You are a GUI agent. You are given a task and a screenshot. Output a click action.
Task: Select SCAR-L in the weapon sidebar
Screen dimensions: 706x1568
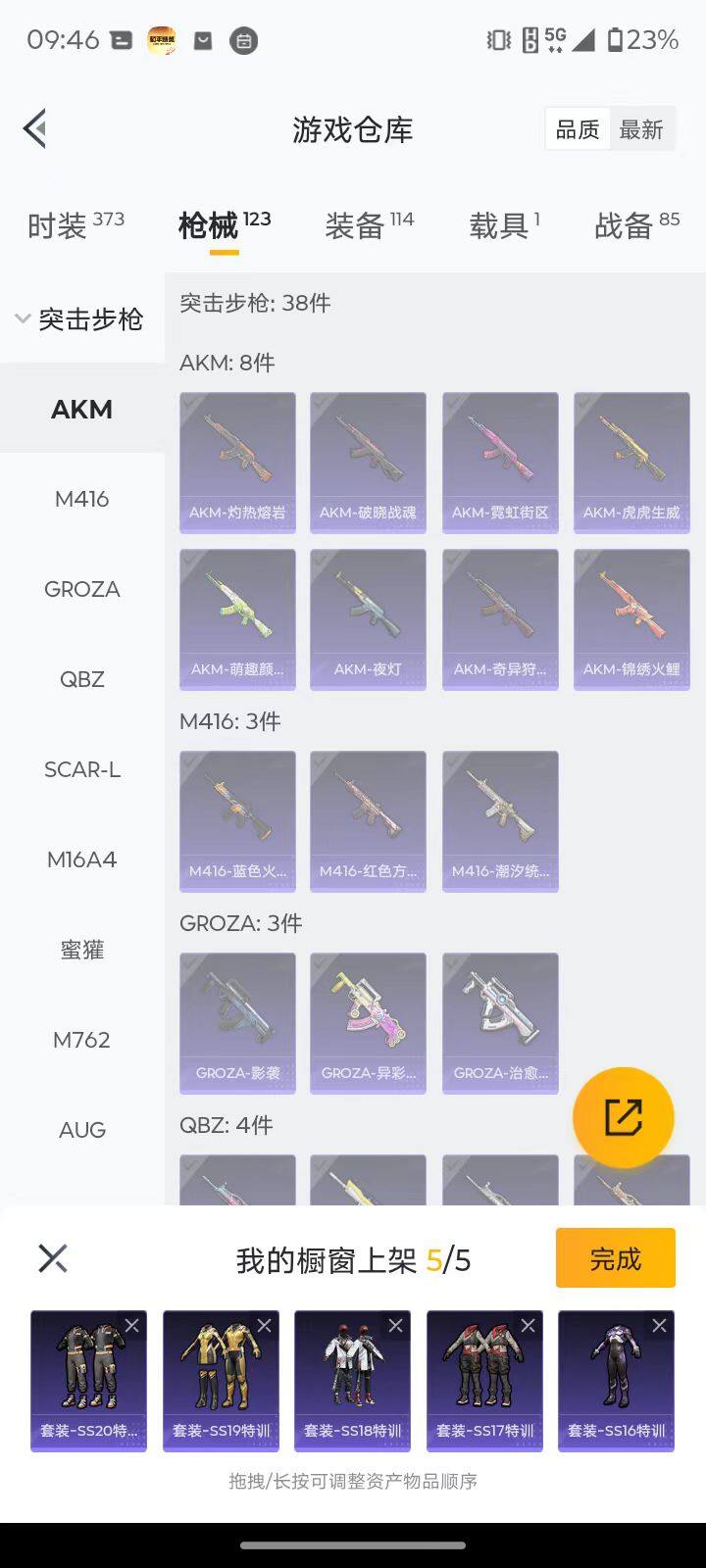[81, 769]
